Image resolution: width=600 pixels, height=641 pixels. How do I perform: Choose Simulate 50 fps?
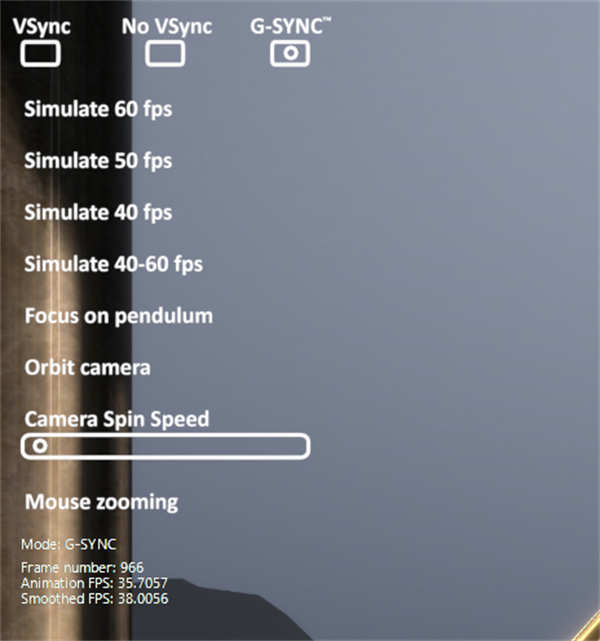pos(98,160)
